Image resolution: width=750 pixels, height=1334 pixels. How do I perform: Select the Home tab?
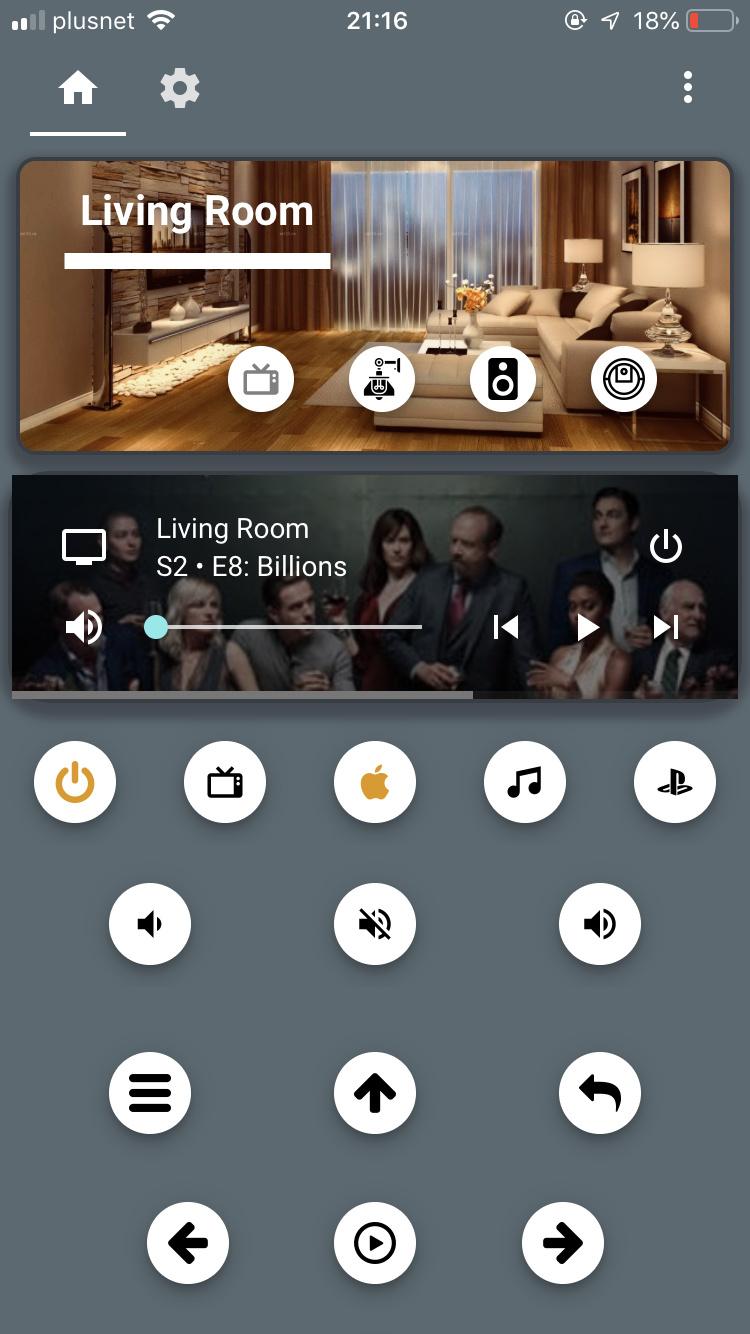click(77, 88)
